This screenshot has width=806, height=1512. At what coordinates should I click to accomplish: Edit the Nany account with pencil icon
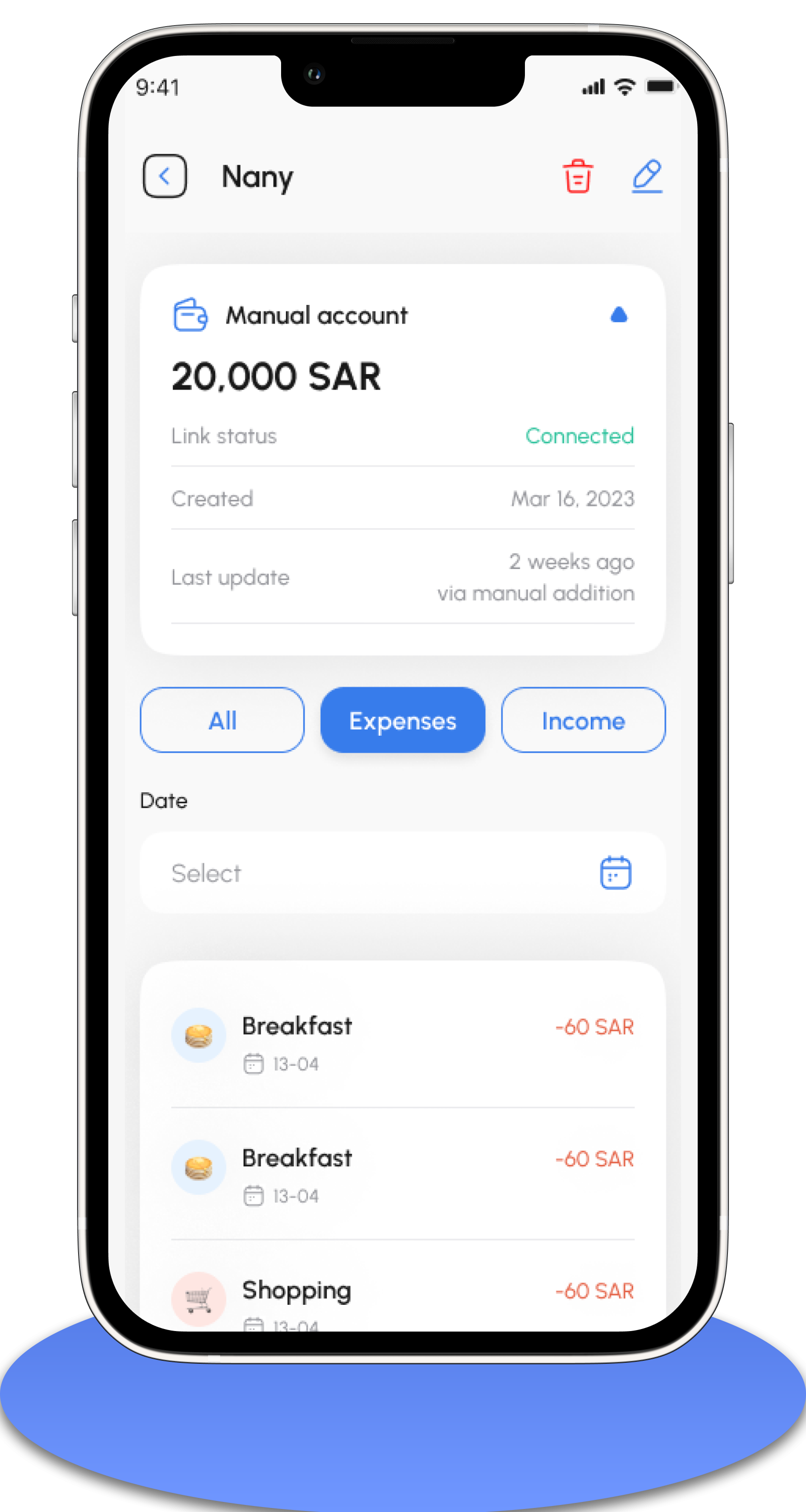coord(647,175)
